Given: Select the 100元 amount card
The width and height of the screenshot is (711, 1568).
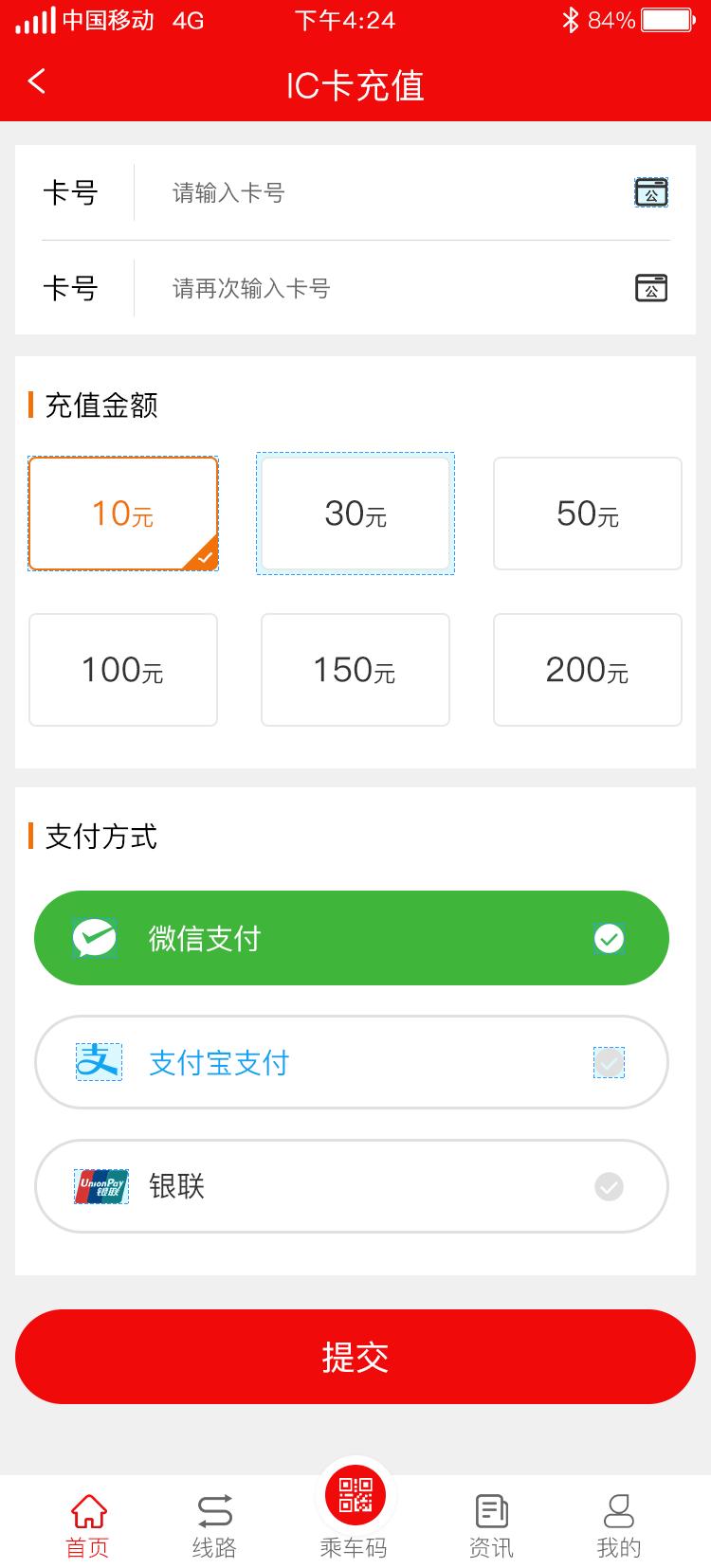Looking at the screenshot, I should (x=122, y=670).
